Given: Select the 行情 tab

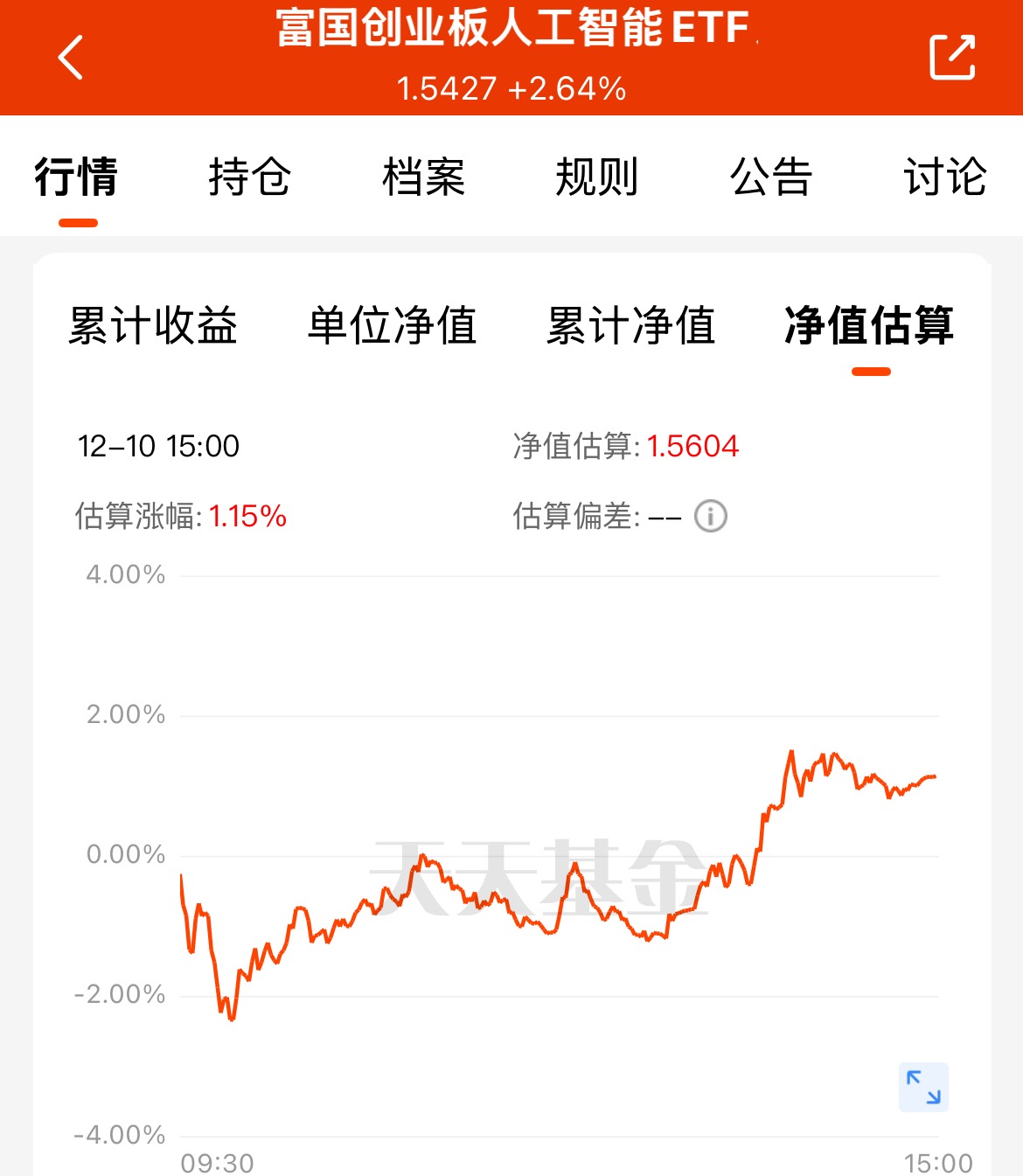Looking at the screenshot, I should click(77, 177).
